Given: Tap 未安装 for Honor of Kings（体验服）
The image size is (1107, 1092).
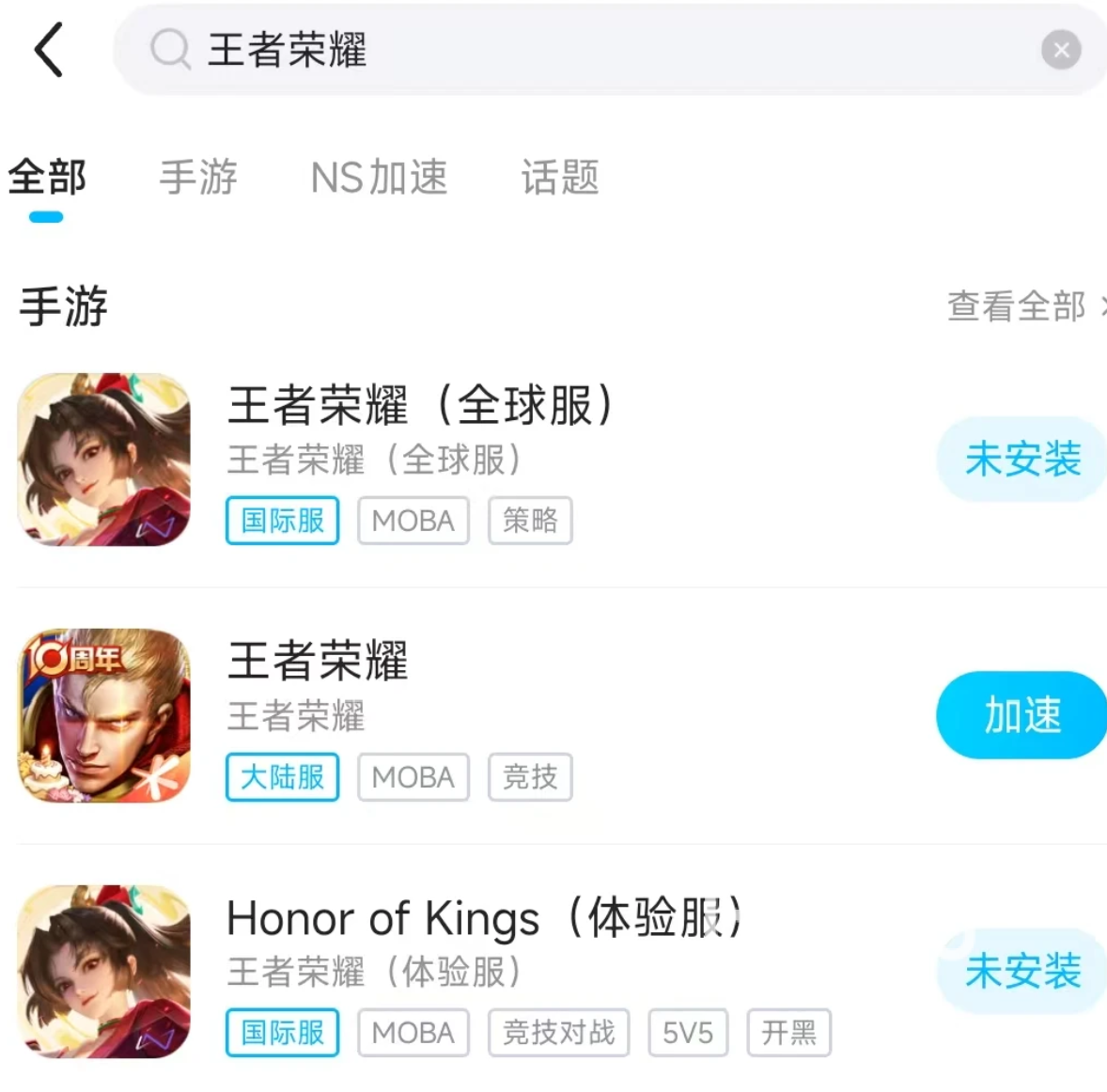Looking at the screenshot, I should (1021, 971).
